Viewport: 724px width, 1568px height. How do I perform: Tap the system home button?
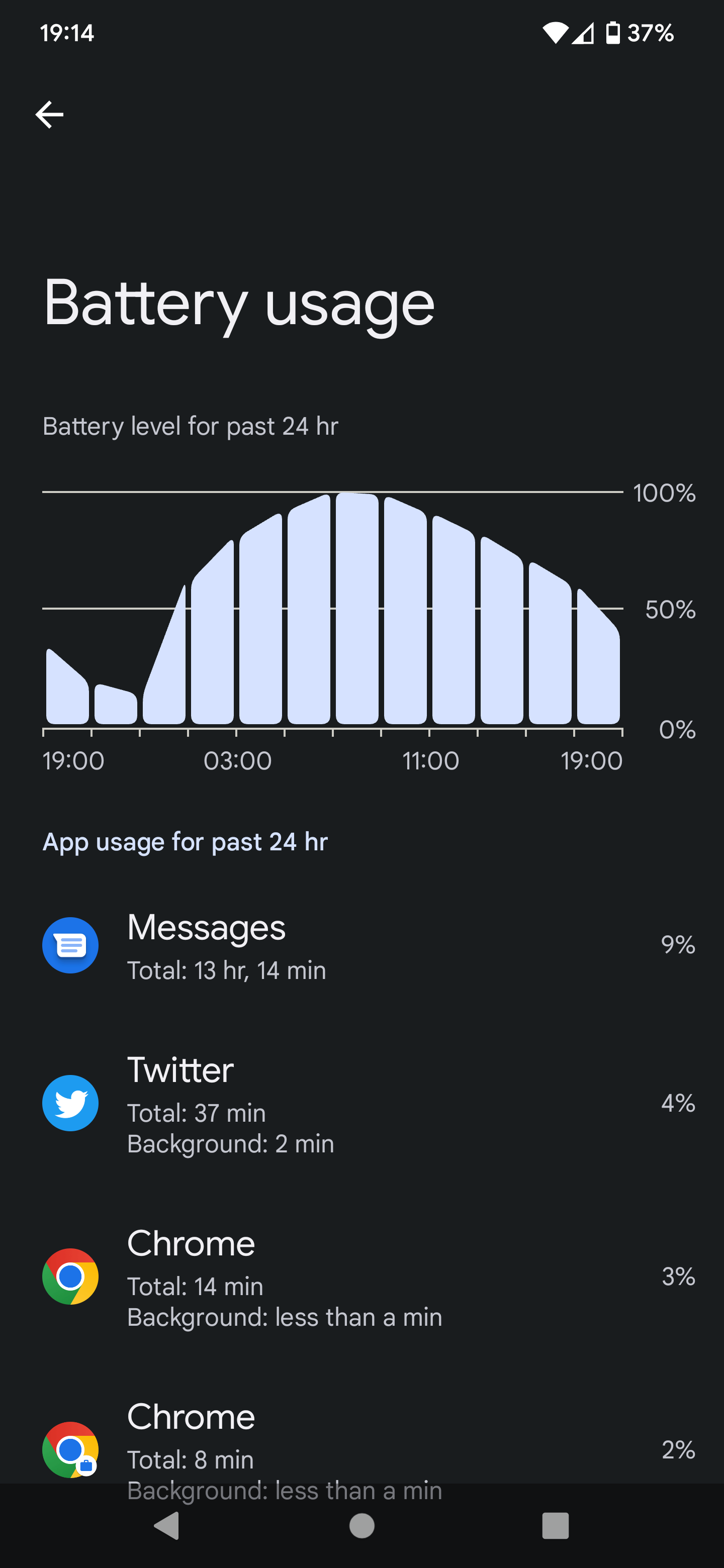pos(361,1526)
